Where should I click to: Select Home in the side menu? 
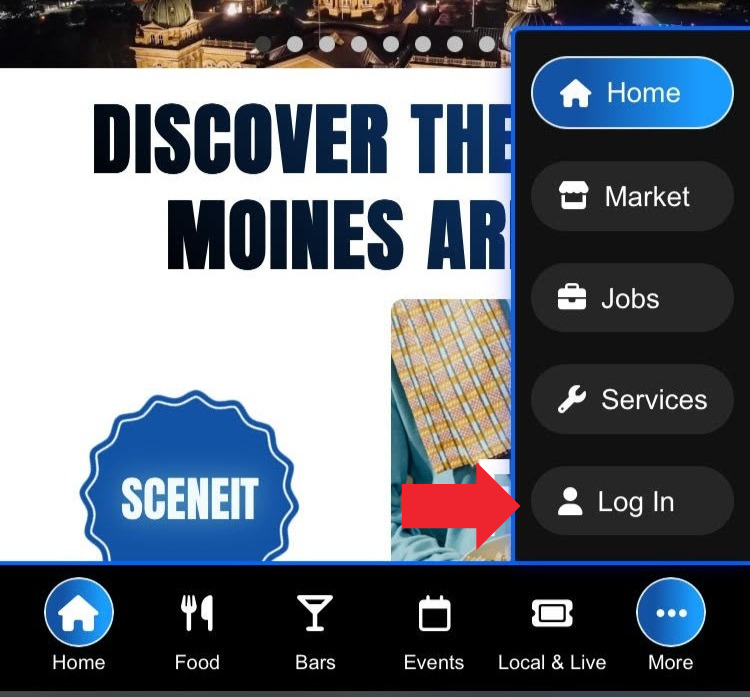click(632, 93)
